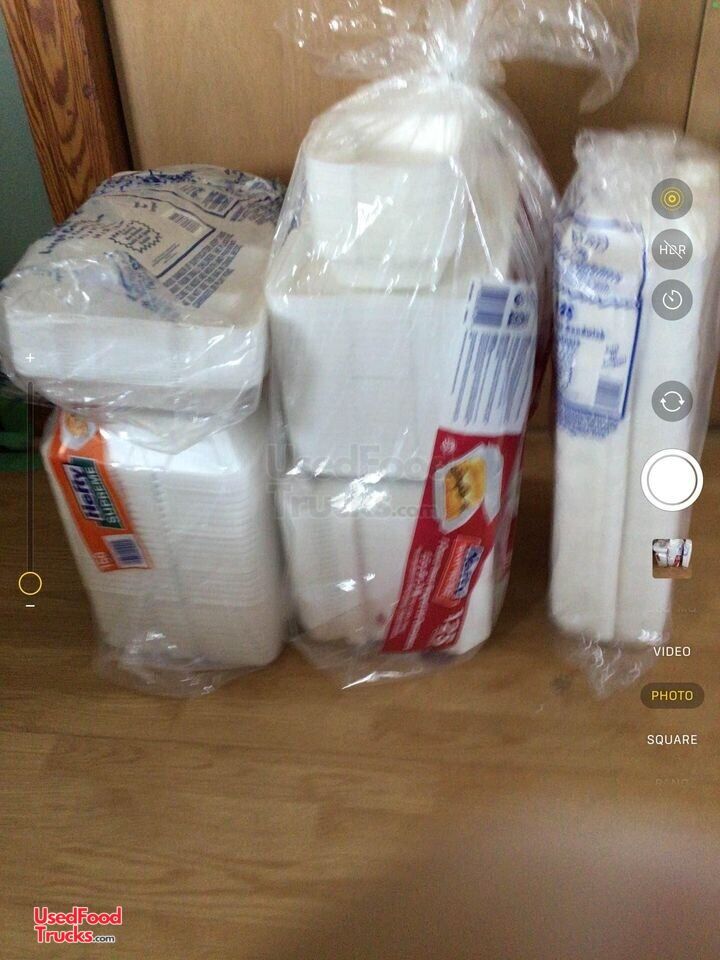Zoom out with the minus icon

click(x=30, y=606)
